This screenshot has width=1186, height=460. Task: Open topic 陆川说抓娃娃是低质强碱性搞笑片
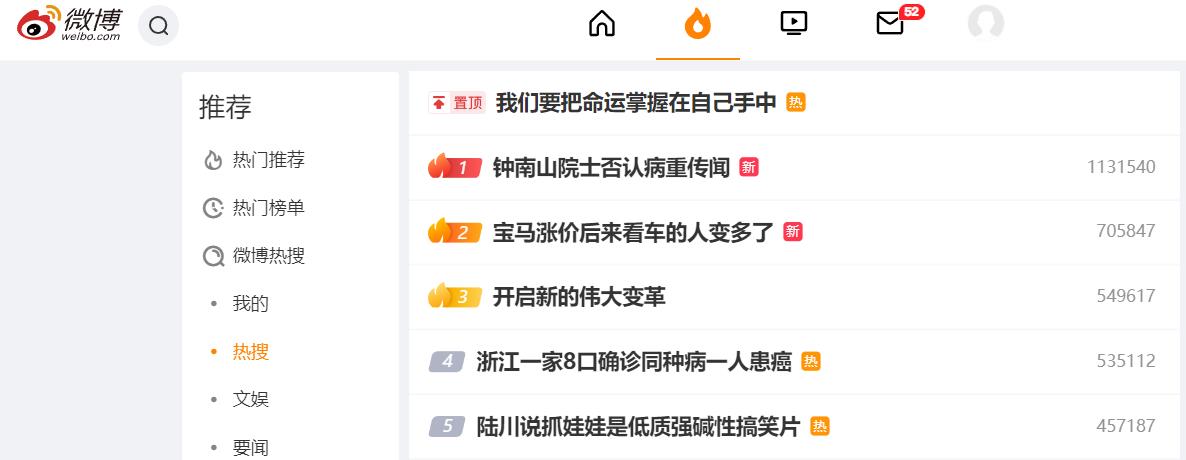point(638,427)
